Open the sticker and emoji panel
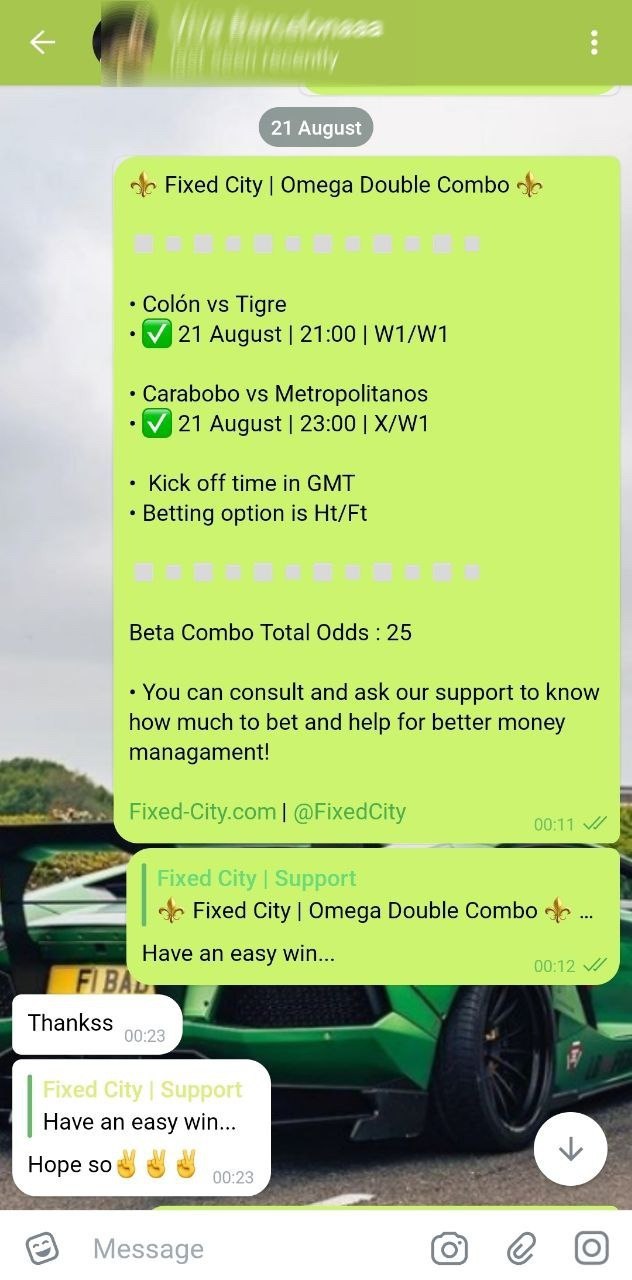This screenshot has width=632, height=1280. click(x=42, y=1248)
